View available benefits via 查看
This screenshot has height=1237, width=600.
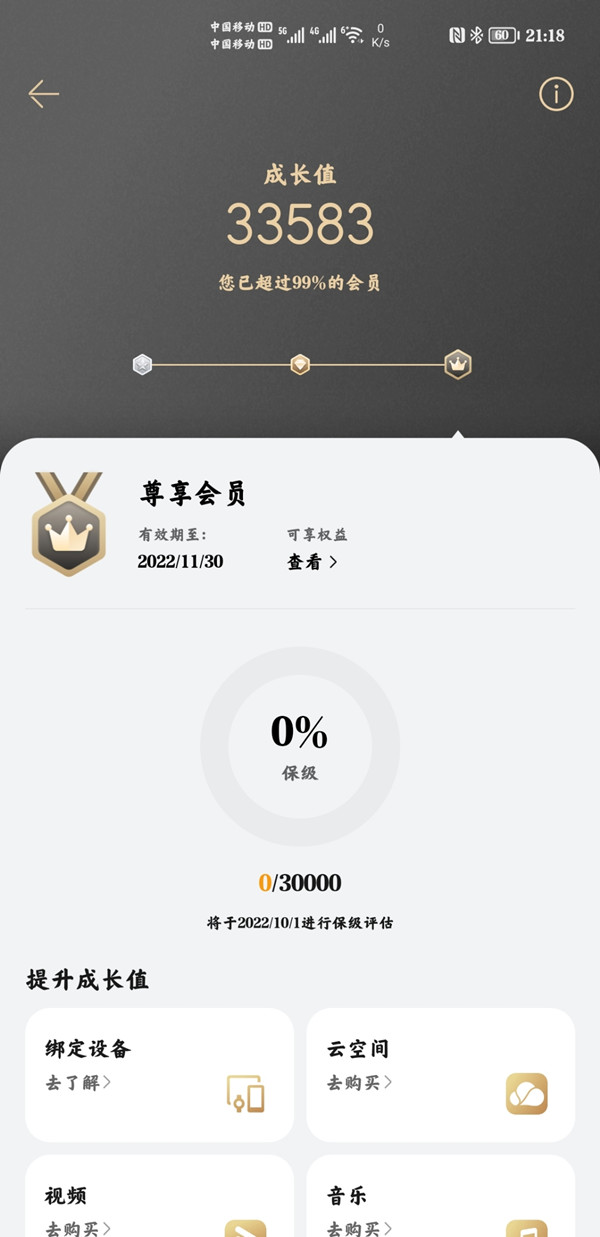[312, 562]
